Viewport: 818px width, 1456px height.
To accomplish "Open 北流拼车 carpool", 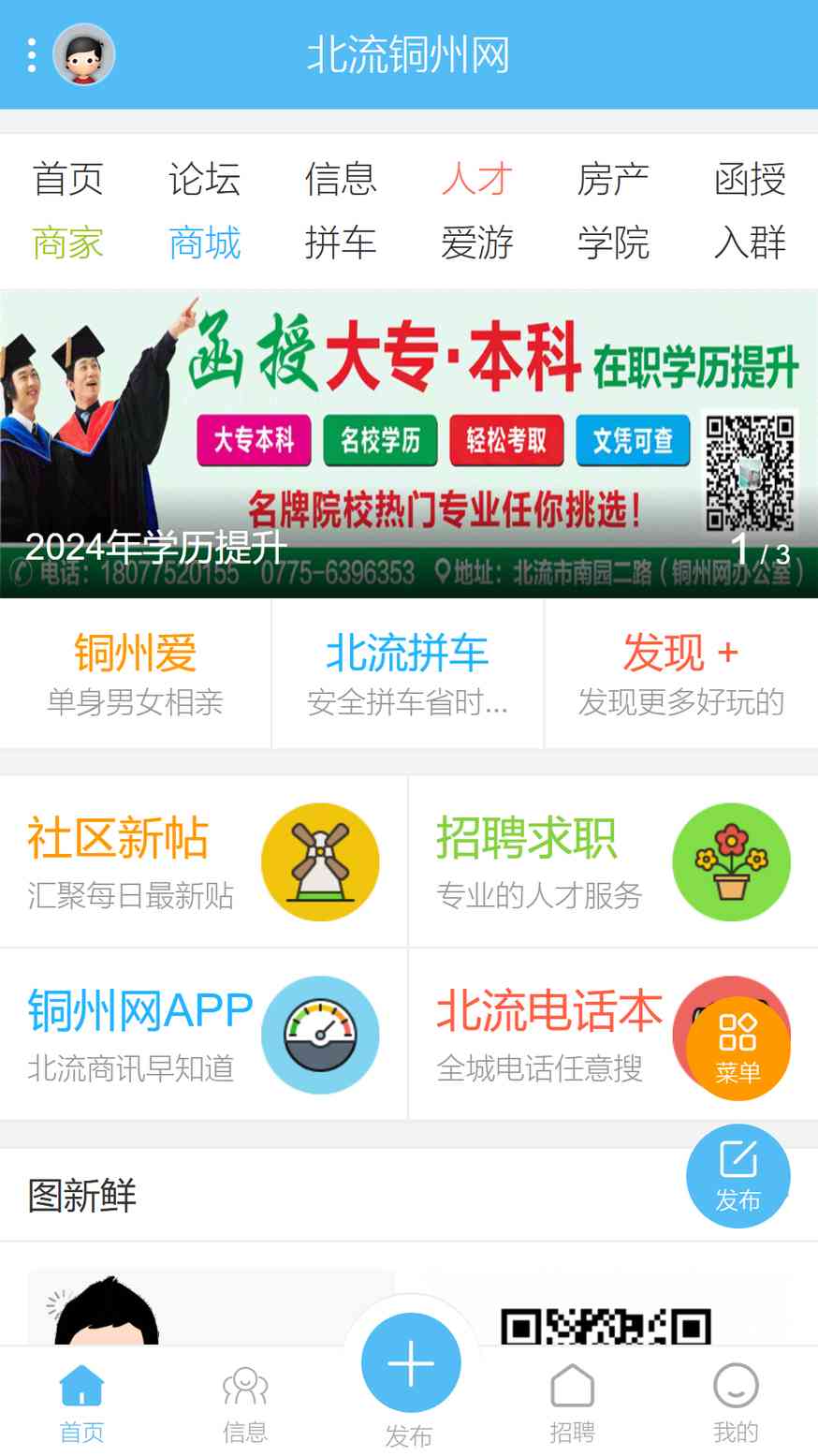I will 407,674.
